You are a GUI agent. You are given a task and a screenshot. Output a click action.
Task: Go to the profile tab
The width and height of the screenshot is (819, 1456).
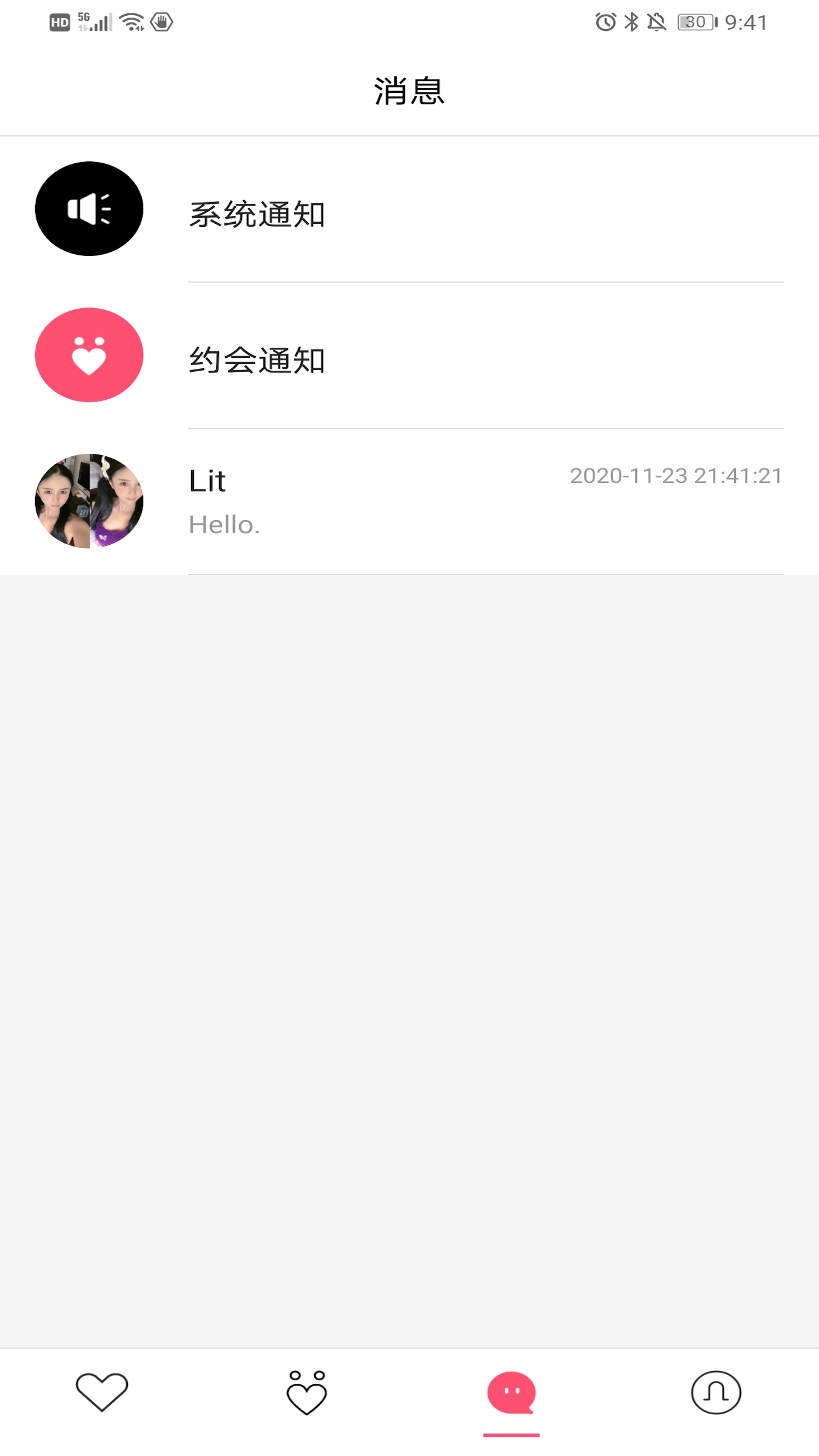point(716,1392)
